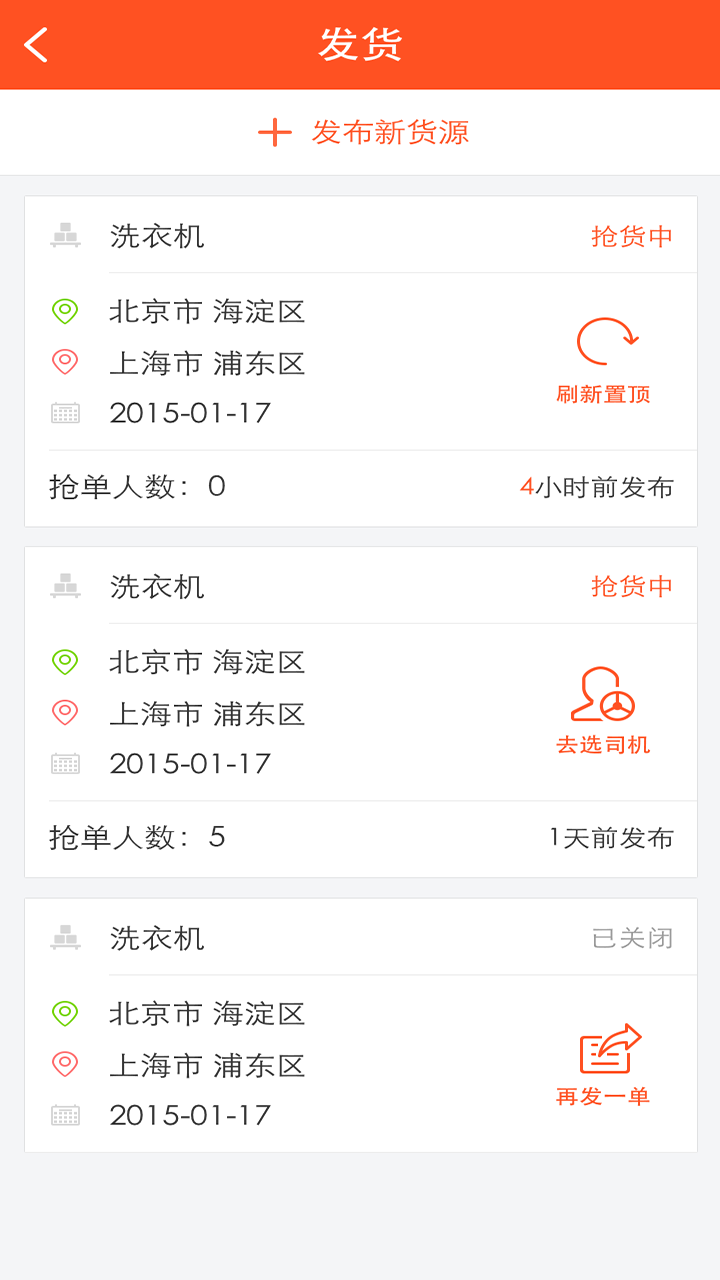Image resolution: width=720 pixels, height=1280 pixels.
Task: Tap the plus icon next to 发布新货源
Action: click(272, 131)
